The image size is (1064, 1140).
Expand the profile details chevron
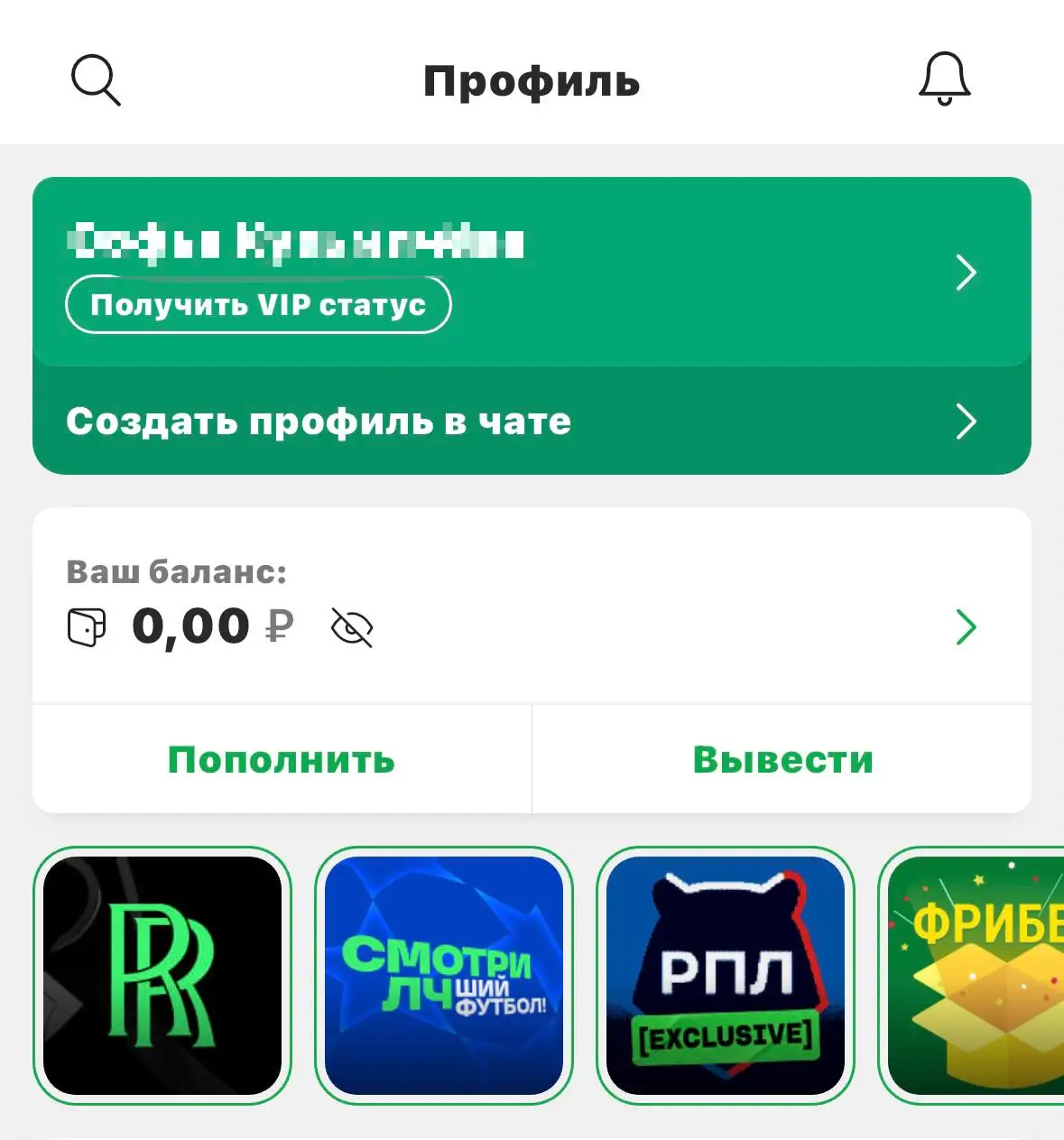965,273
